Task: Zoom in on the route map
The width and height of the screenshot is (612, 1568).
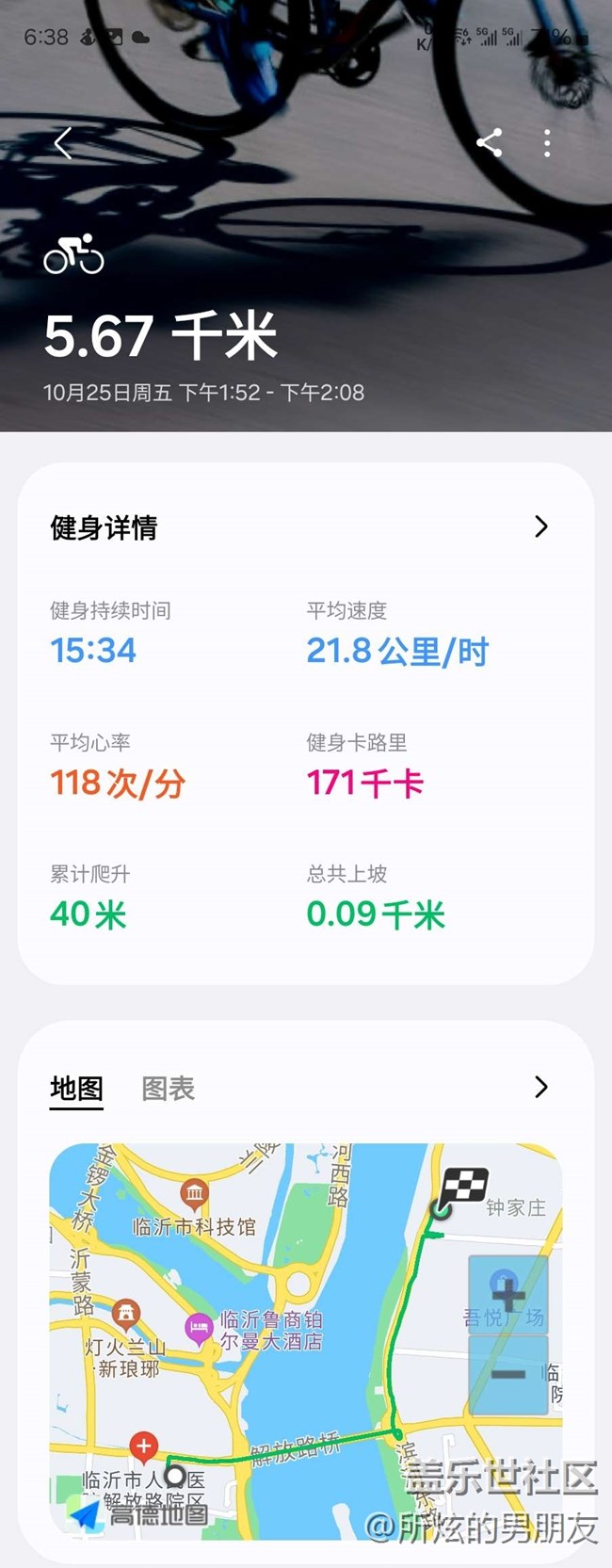Action: [x=507, y=1295]
